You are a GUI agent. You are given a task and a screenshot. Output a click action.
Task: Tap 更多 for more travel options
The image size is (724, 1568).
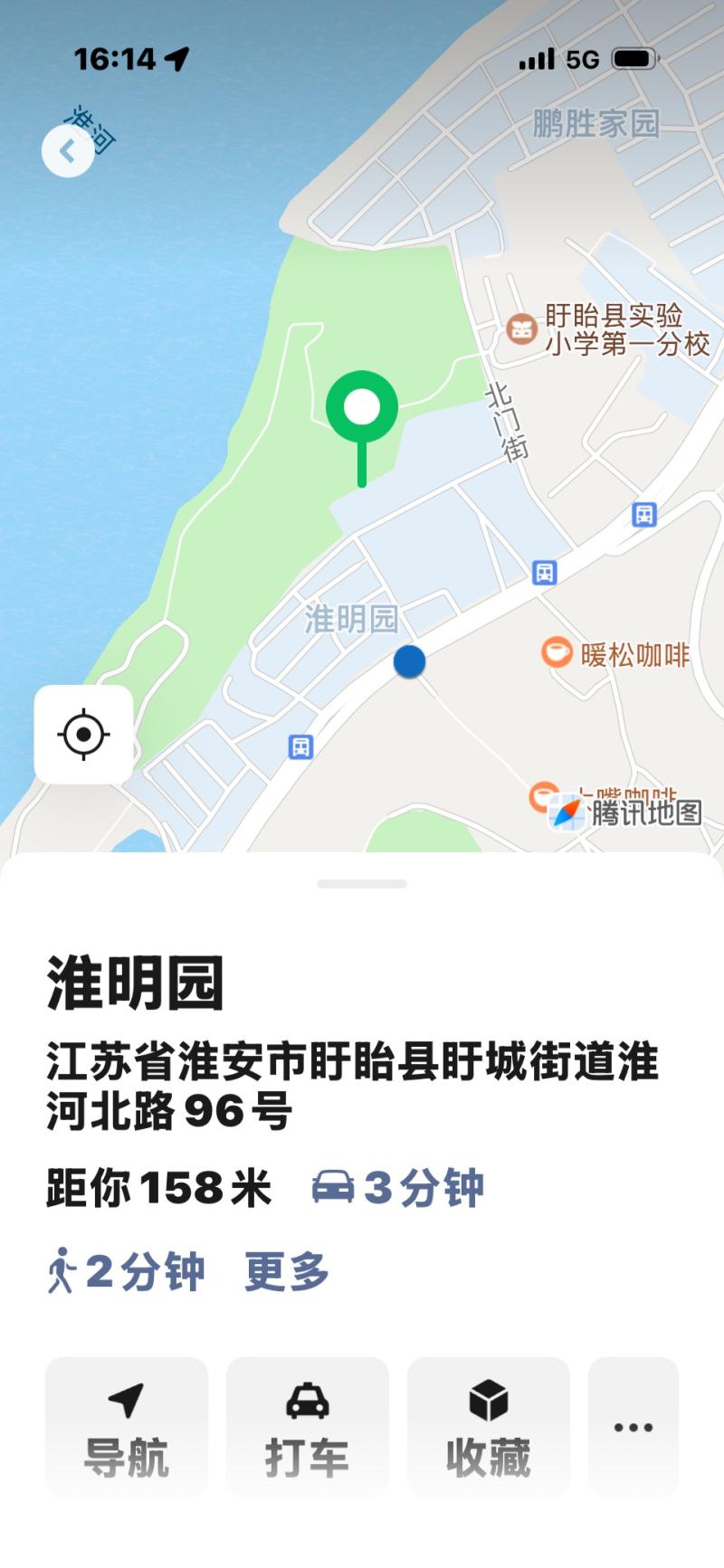pos(286,1271)
